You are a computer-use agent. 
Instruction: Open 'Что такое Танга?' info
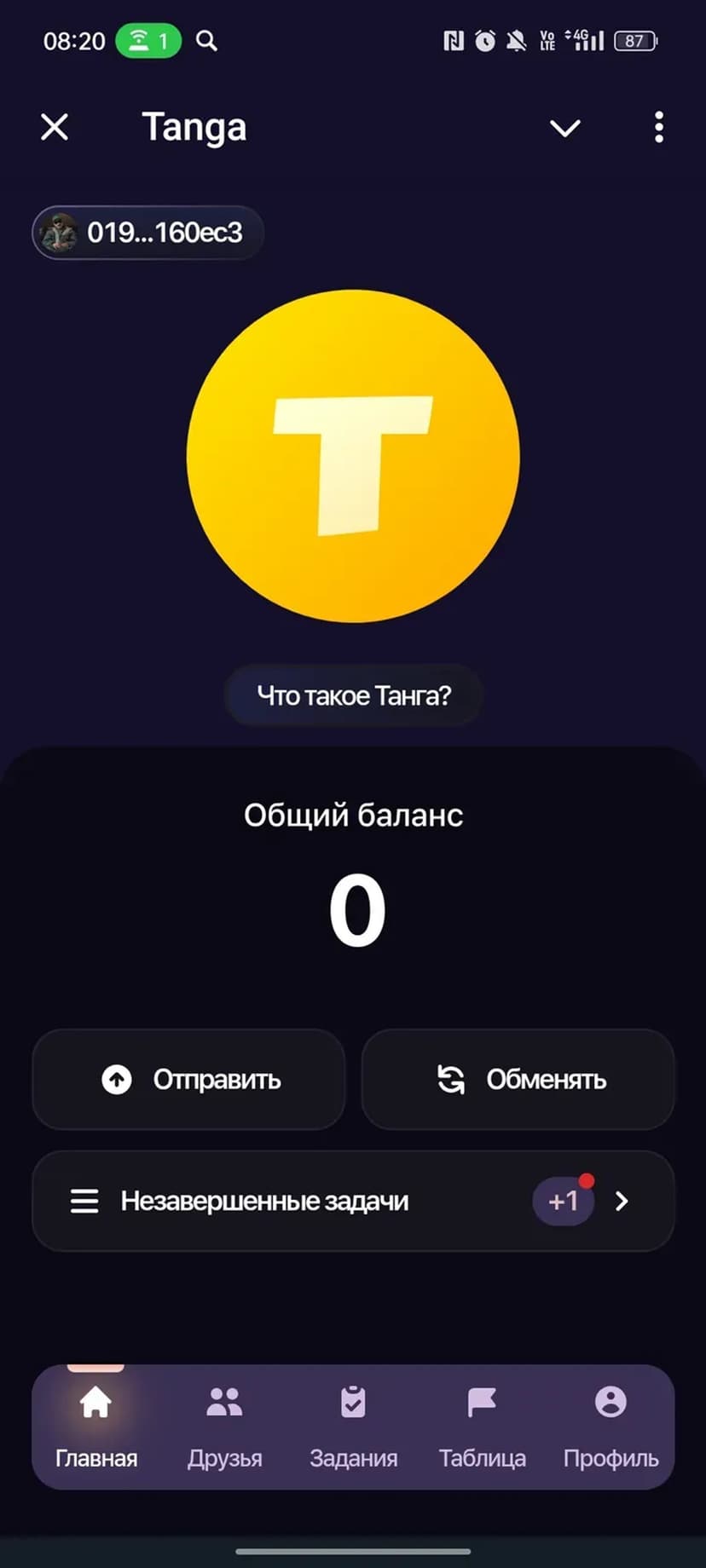coord(353,695)
